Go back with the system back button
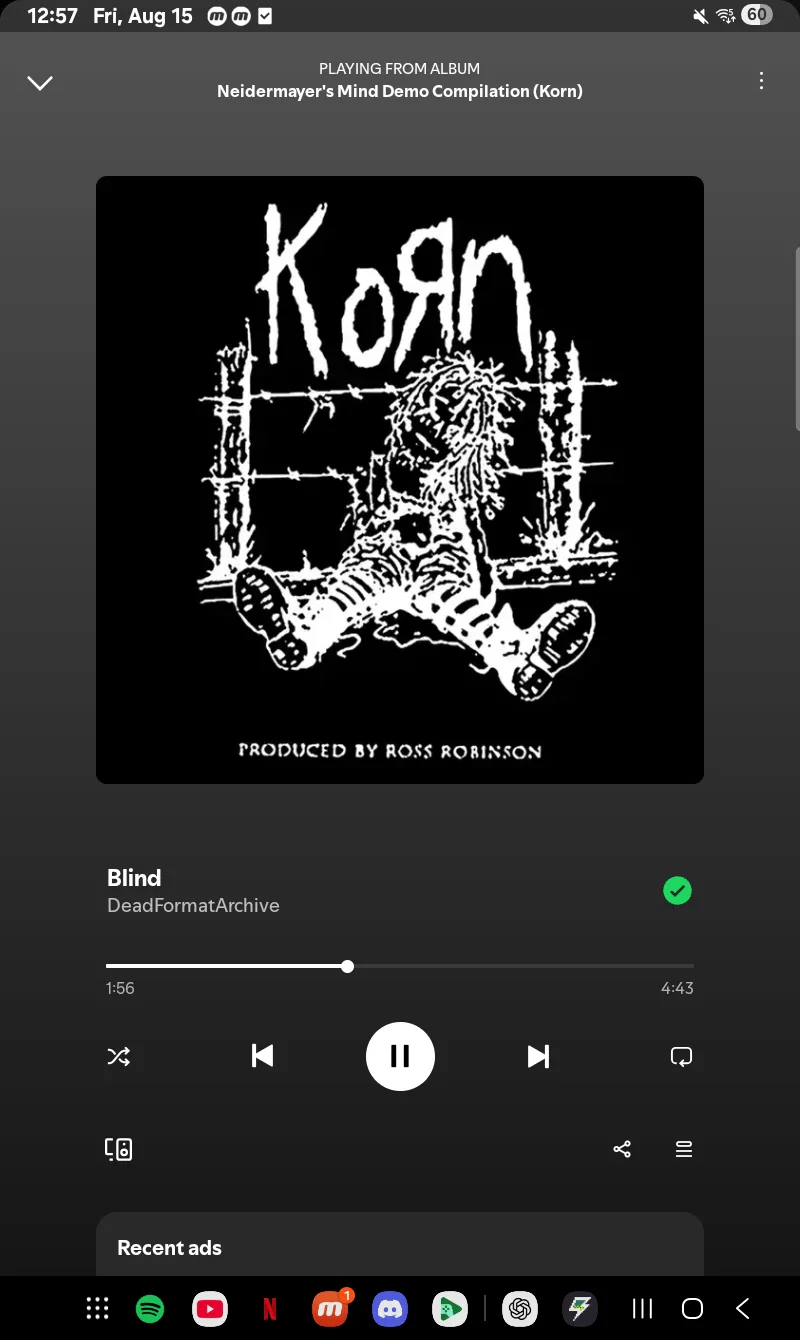 [742, 1308]
